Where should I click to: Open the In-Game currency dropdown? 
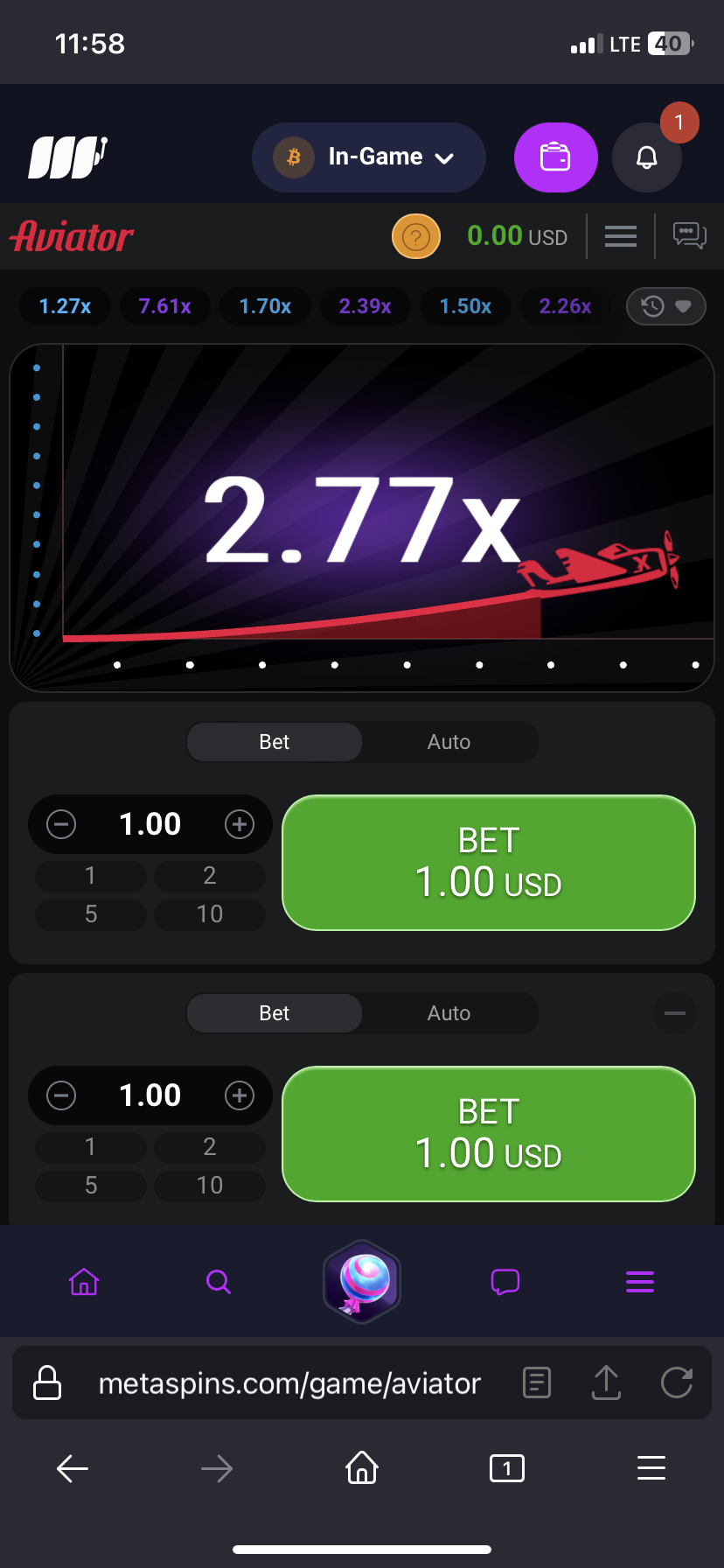point(368,157)
